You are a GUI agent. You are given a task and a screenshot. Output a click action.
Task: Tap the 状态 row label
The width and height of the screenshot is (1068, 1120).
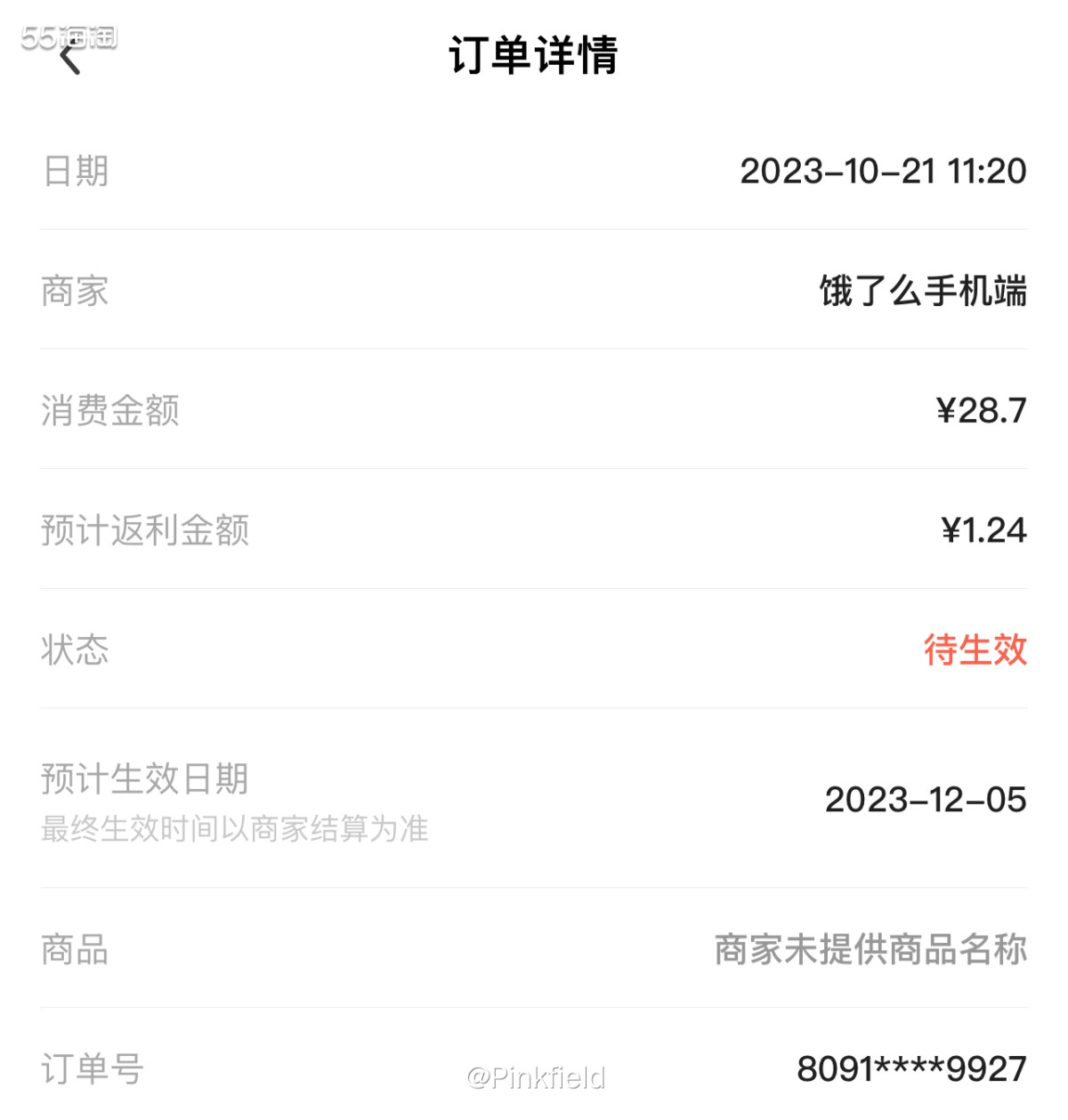pos(72,651)
